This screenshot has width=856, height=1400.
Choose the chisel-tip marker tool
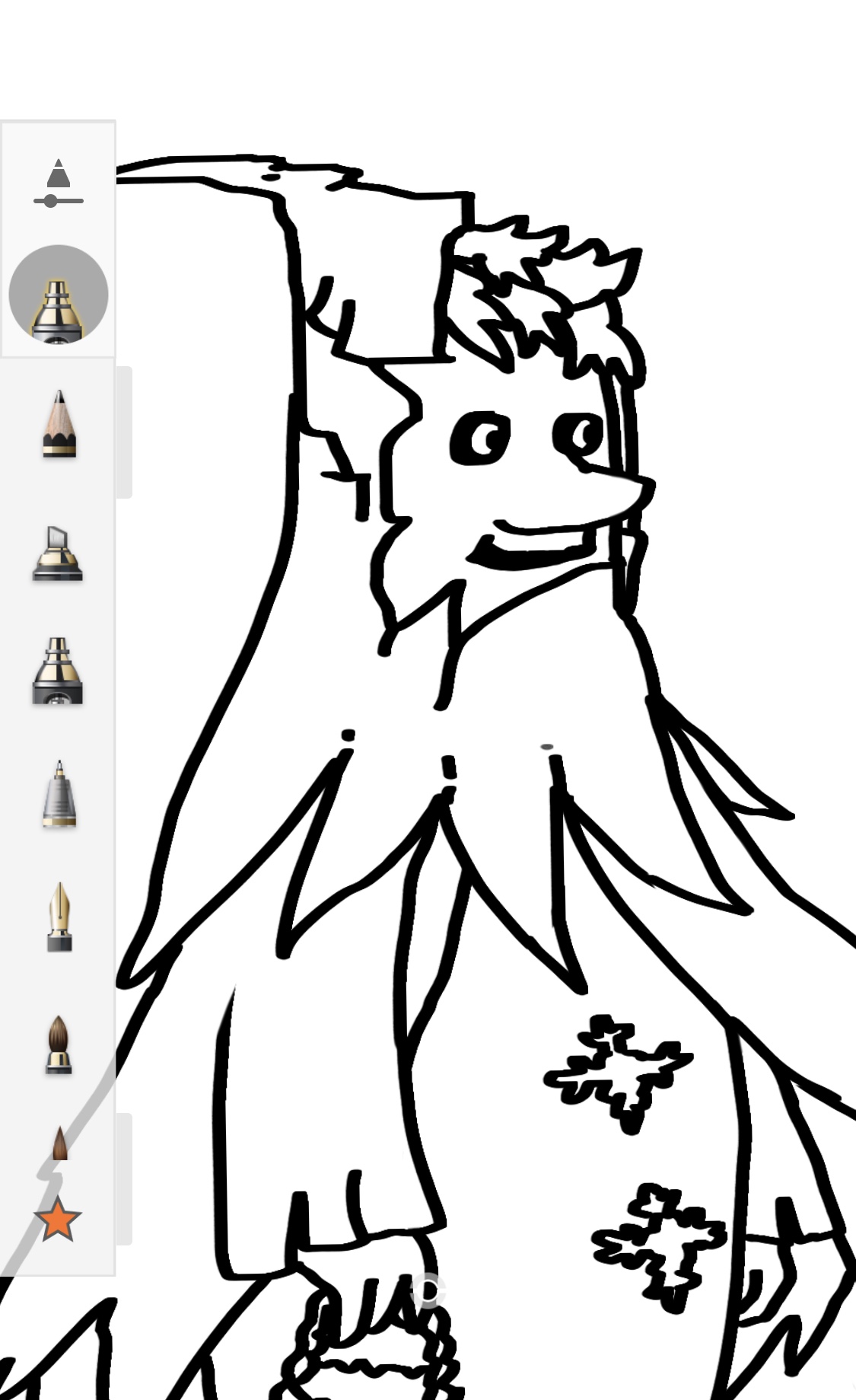(x=58, y=553)
